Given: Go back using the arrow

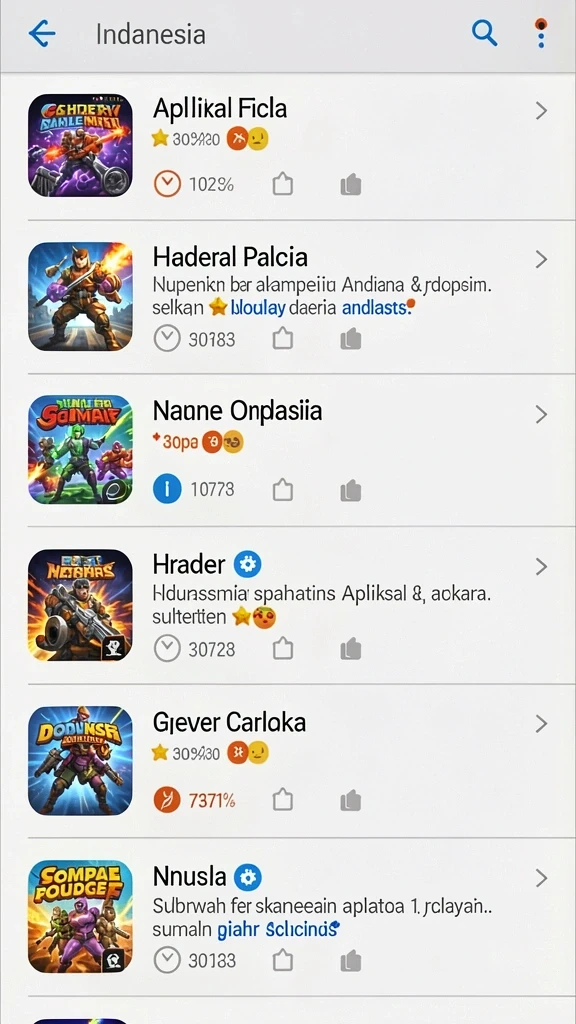Looking at the screenshot, I should tap(42, 33).
